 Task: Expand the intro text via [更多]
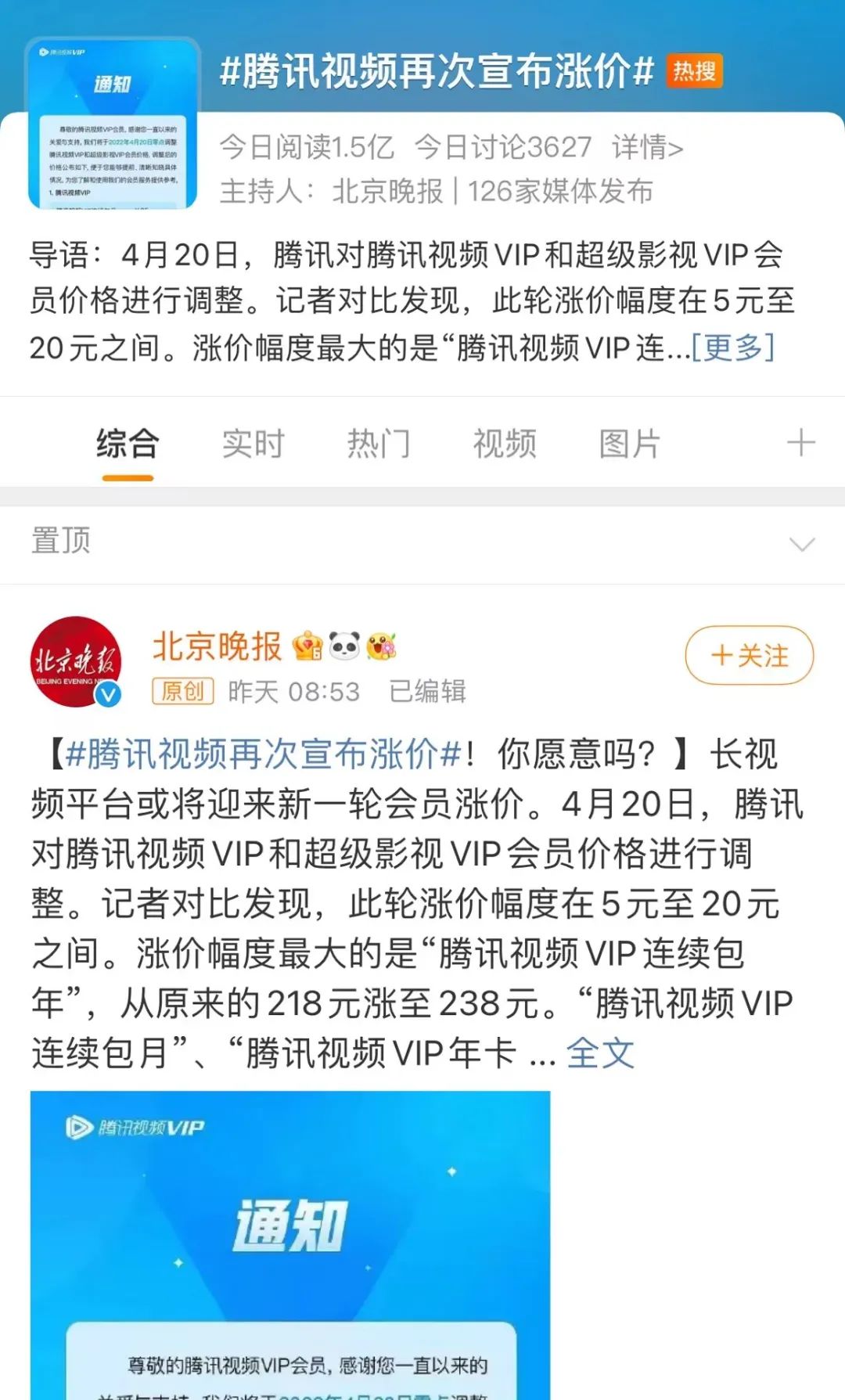[x=733, y=347]
